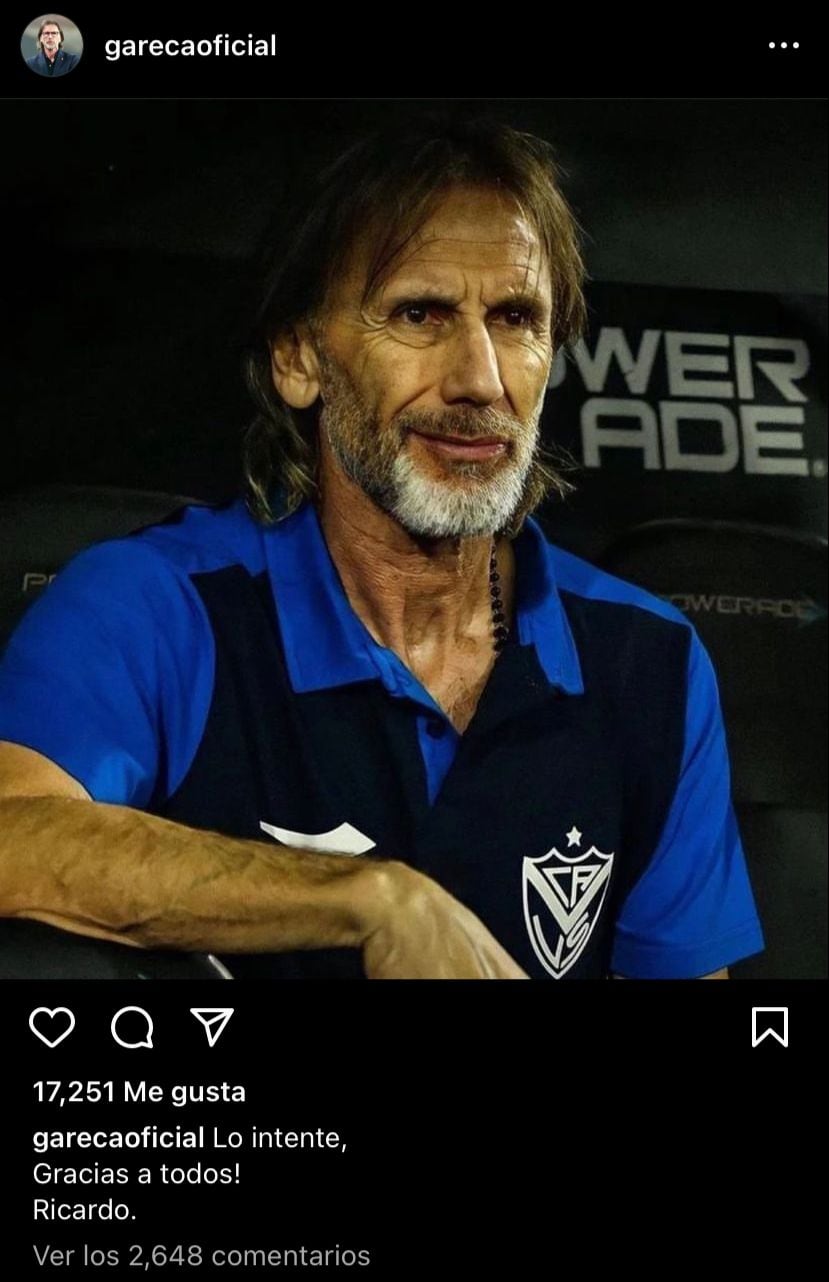The height and width of the screenshot is (1282, 829).
Task: Save this post with the bookmark icon
Action: (x=769, y=1026)
